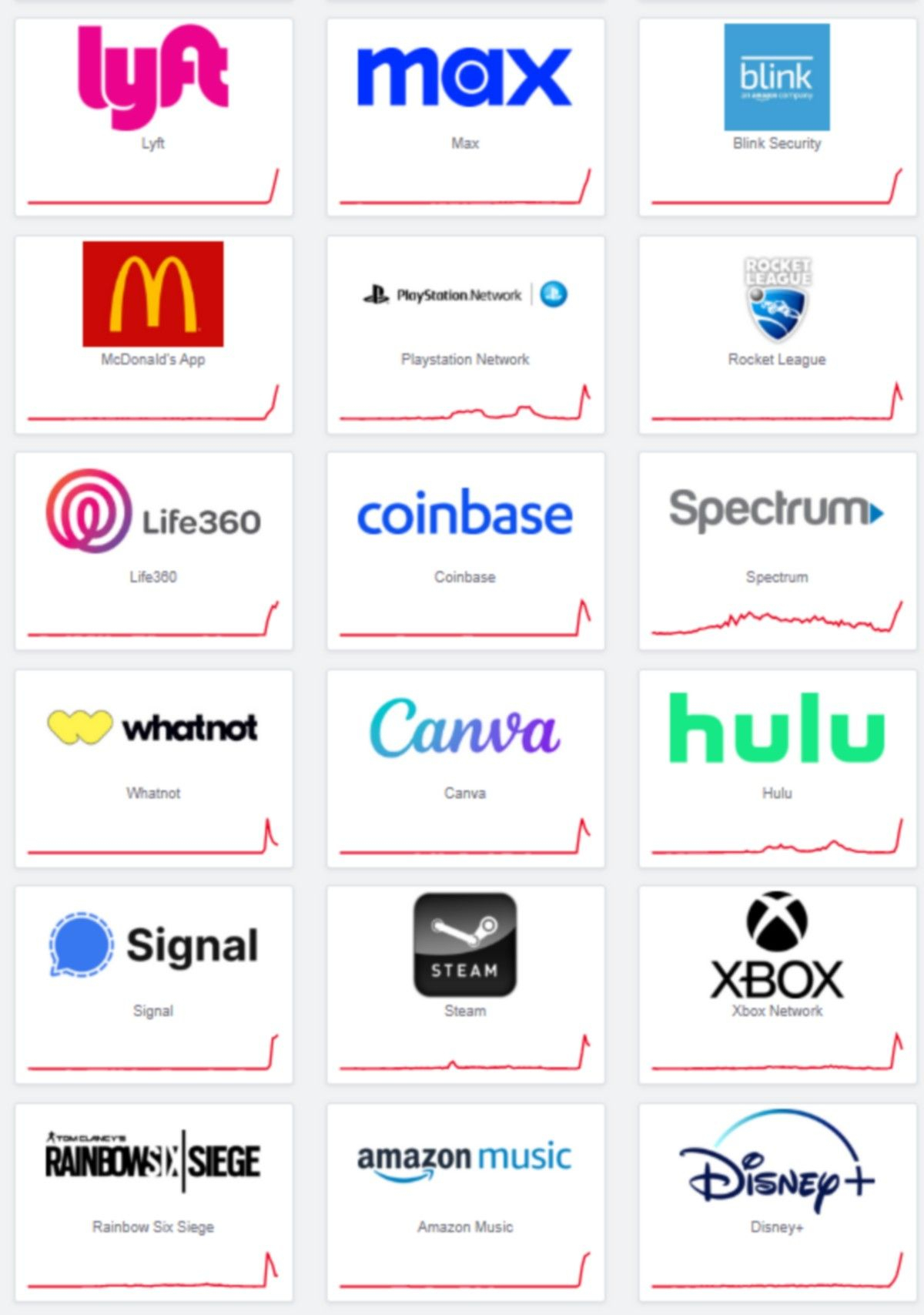Image resolution: width=924 pixels, height=1315 pixels.
Task: View Life360 outage report
Action: coord(153,551)
